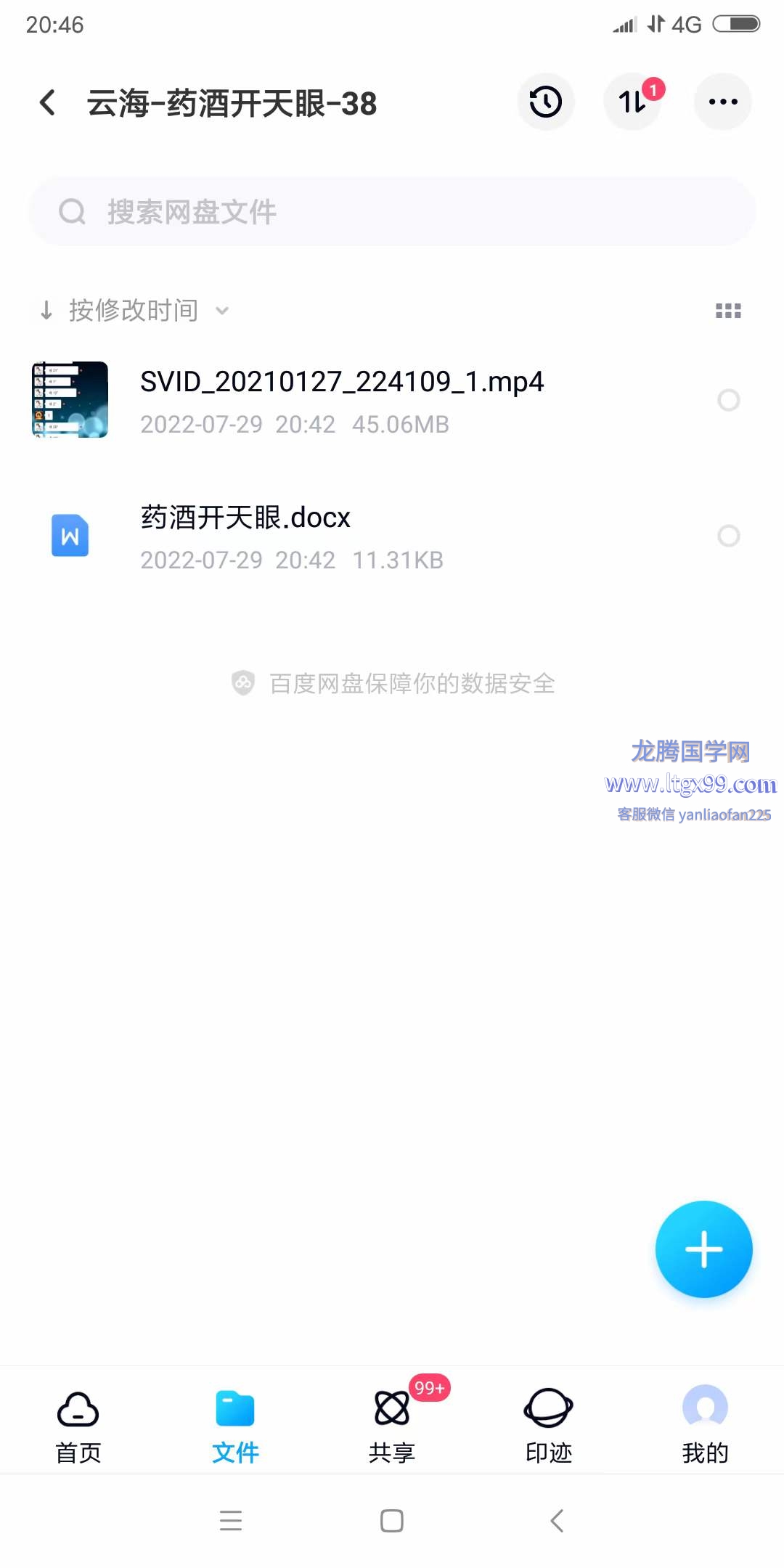Switch to the 文件 tab
The image size is (784, 1568).
click(x=235, y=1426)
